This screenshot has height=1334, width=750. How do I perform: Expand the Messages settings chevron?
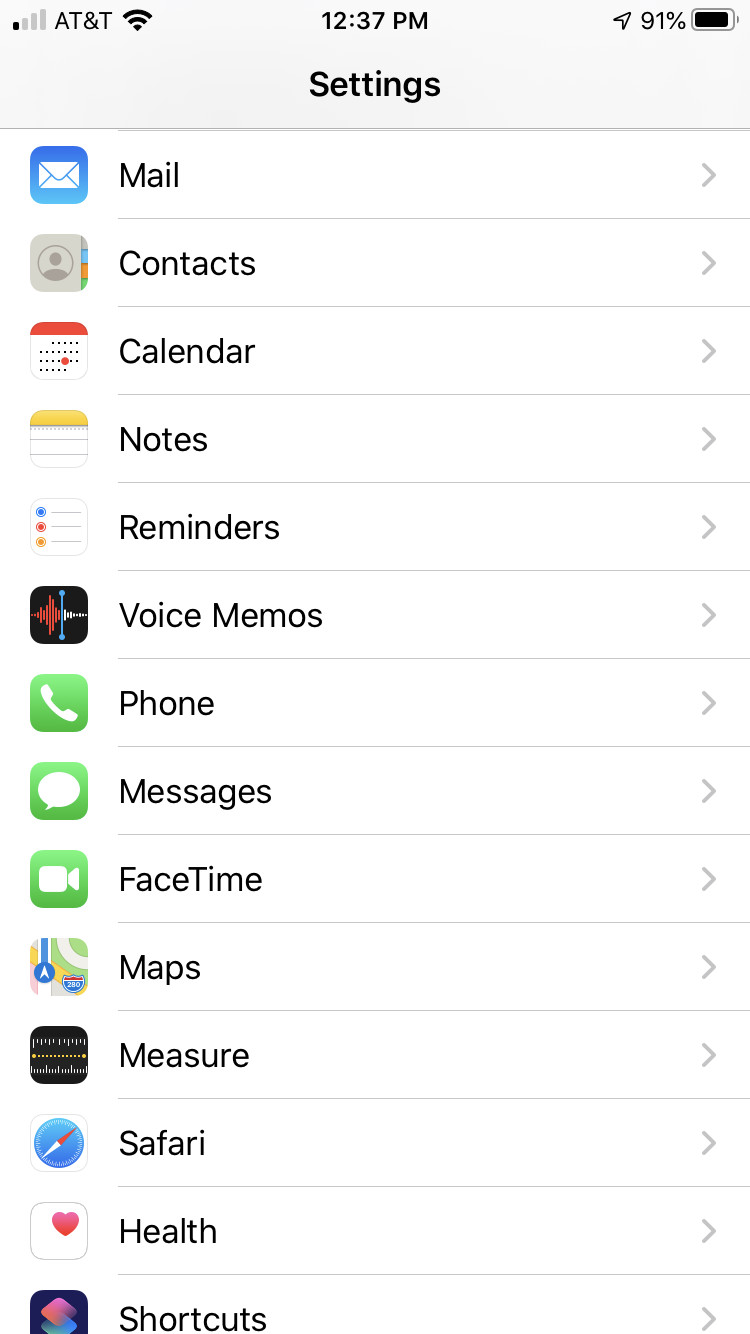click(709, 791)
